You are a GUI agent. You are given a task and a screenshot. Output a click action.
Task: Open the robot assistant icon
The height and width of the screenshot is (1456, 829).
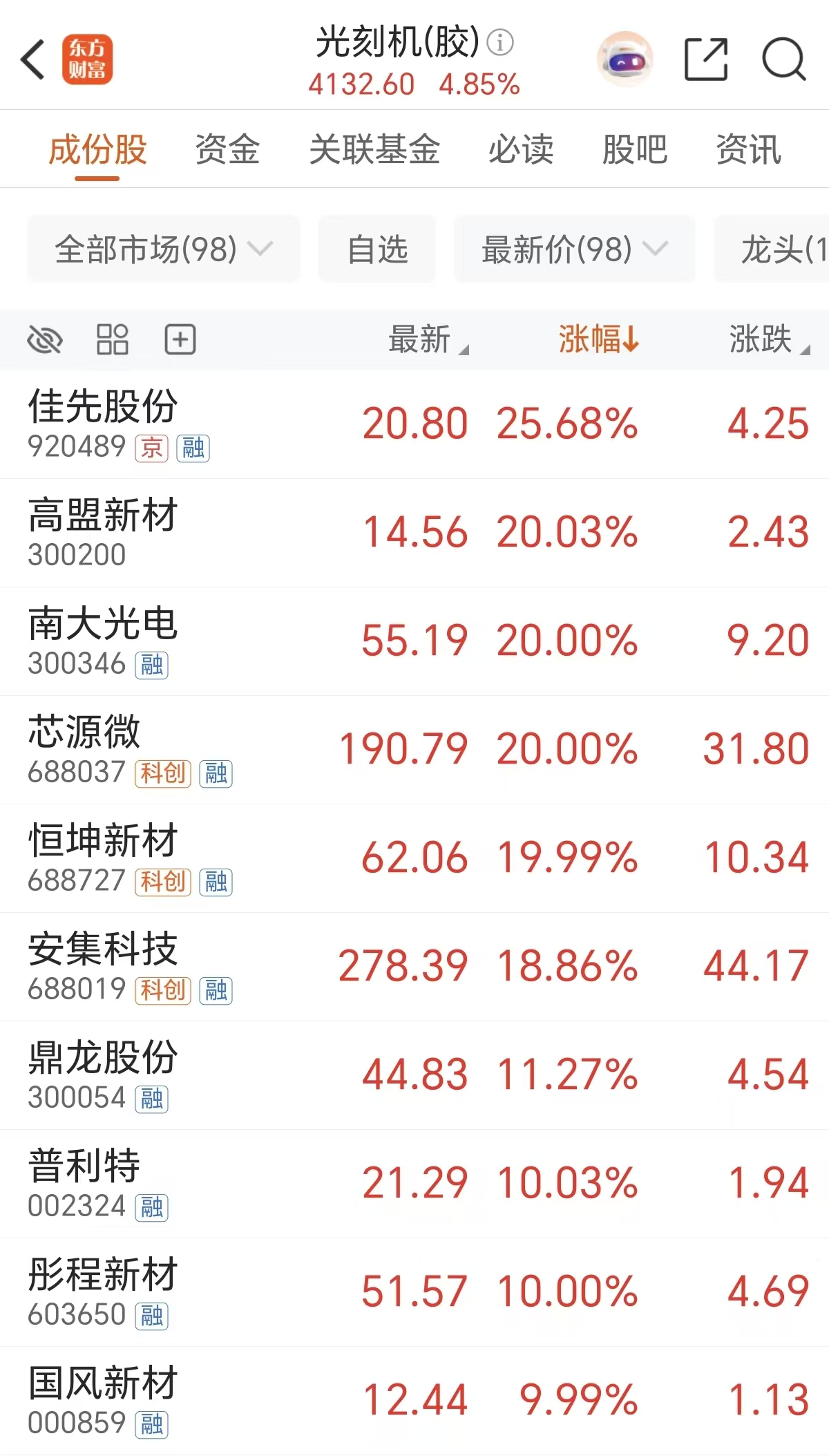625,59
